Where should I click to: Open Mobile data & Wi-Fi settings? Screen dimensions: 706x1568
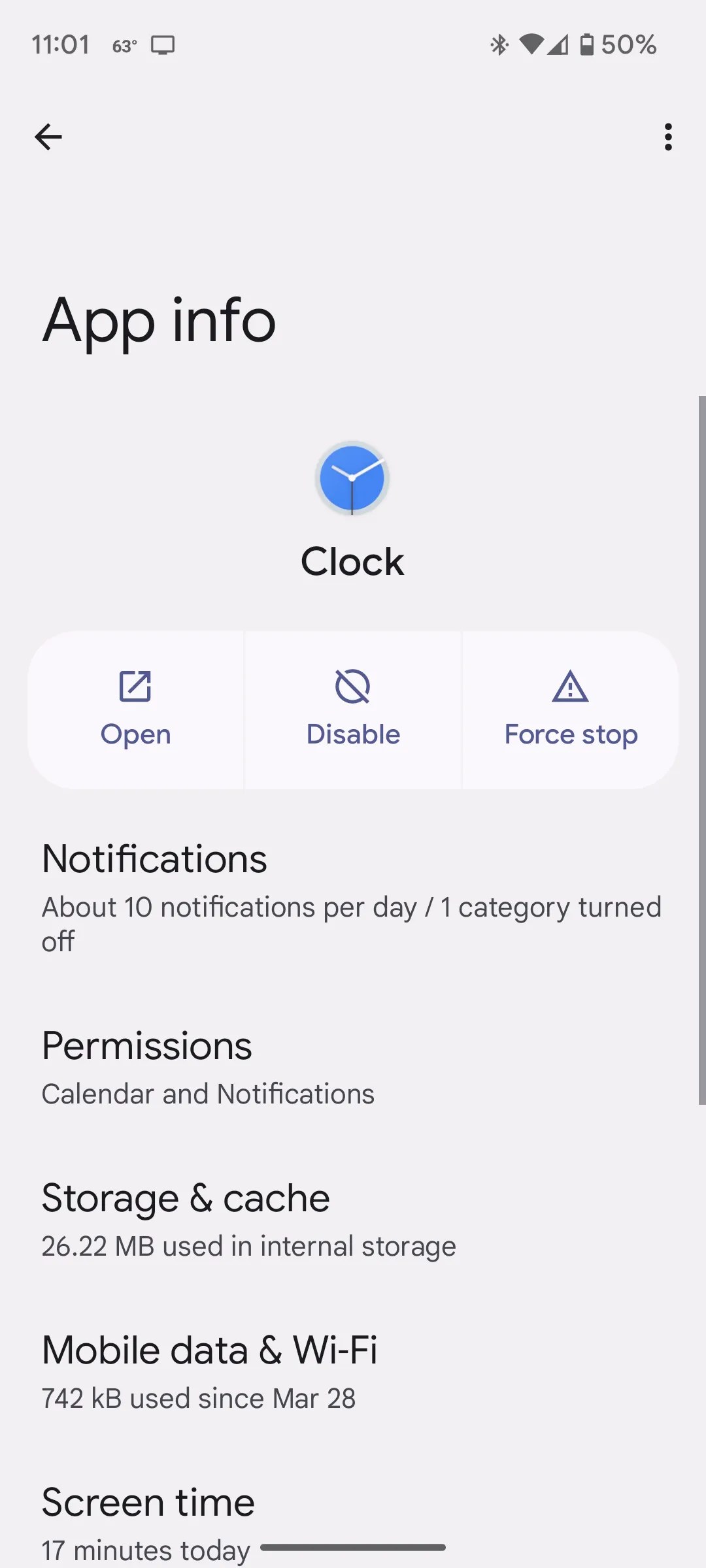coord(353,1372)
